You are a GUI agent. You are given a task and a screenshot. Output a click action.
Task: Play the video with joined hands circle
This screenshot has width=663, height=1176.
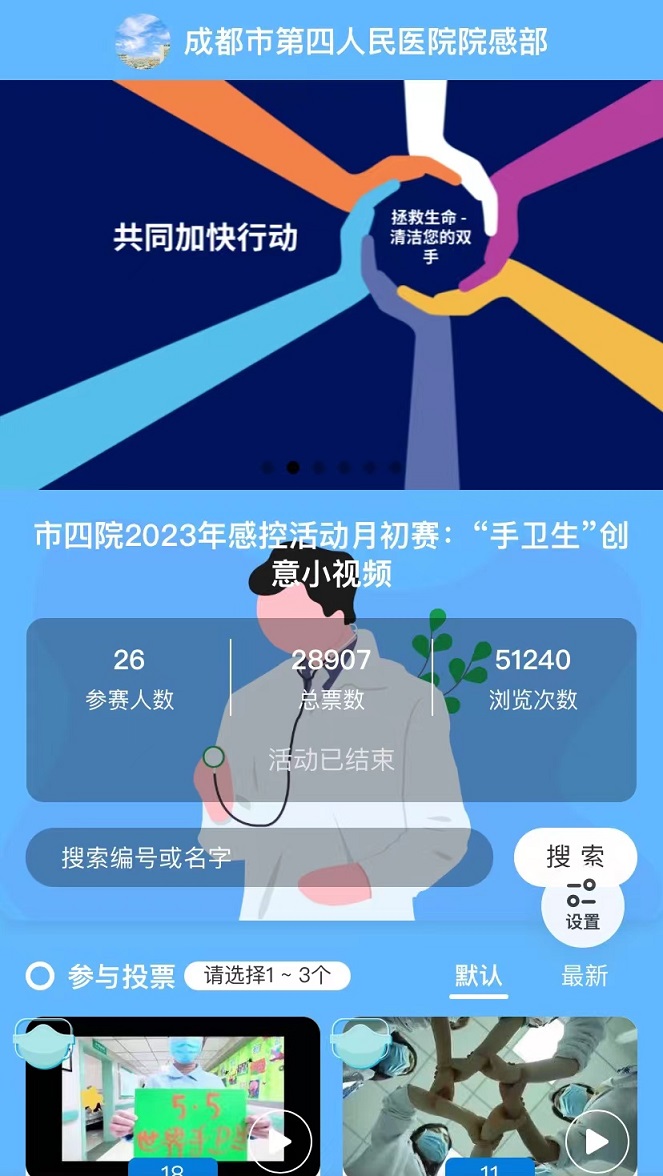tap(597, 1141)
